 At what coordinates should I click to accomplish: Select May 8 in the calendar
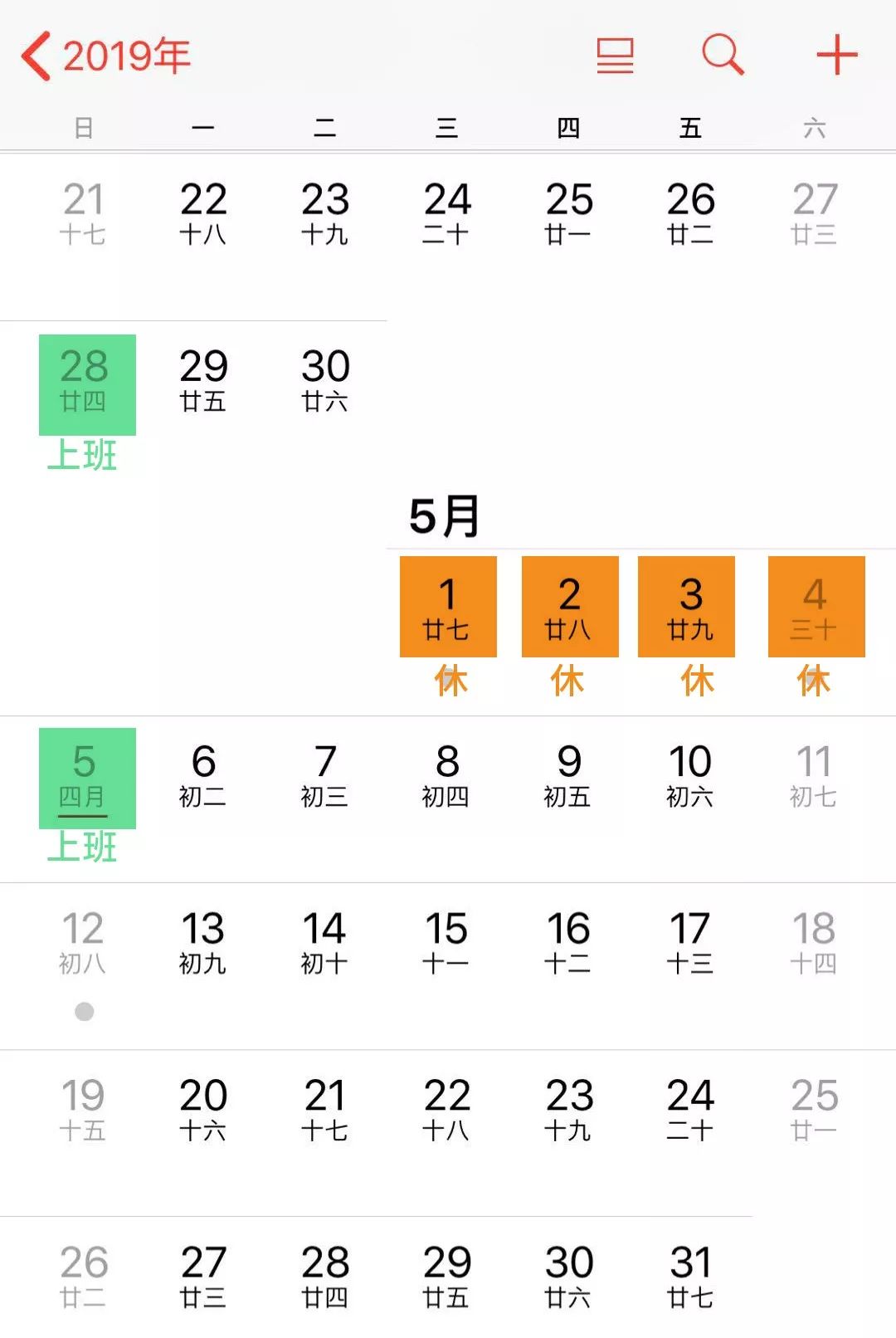[x=447, y=774]
